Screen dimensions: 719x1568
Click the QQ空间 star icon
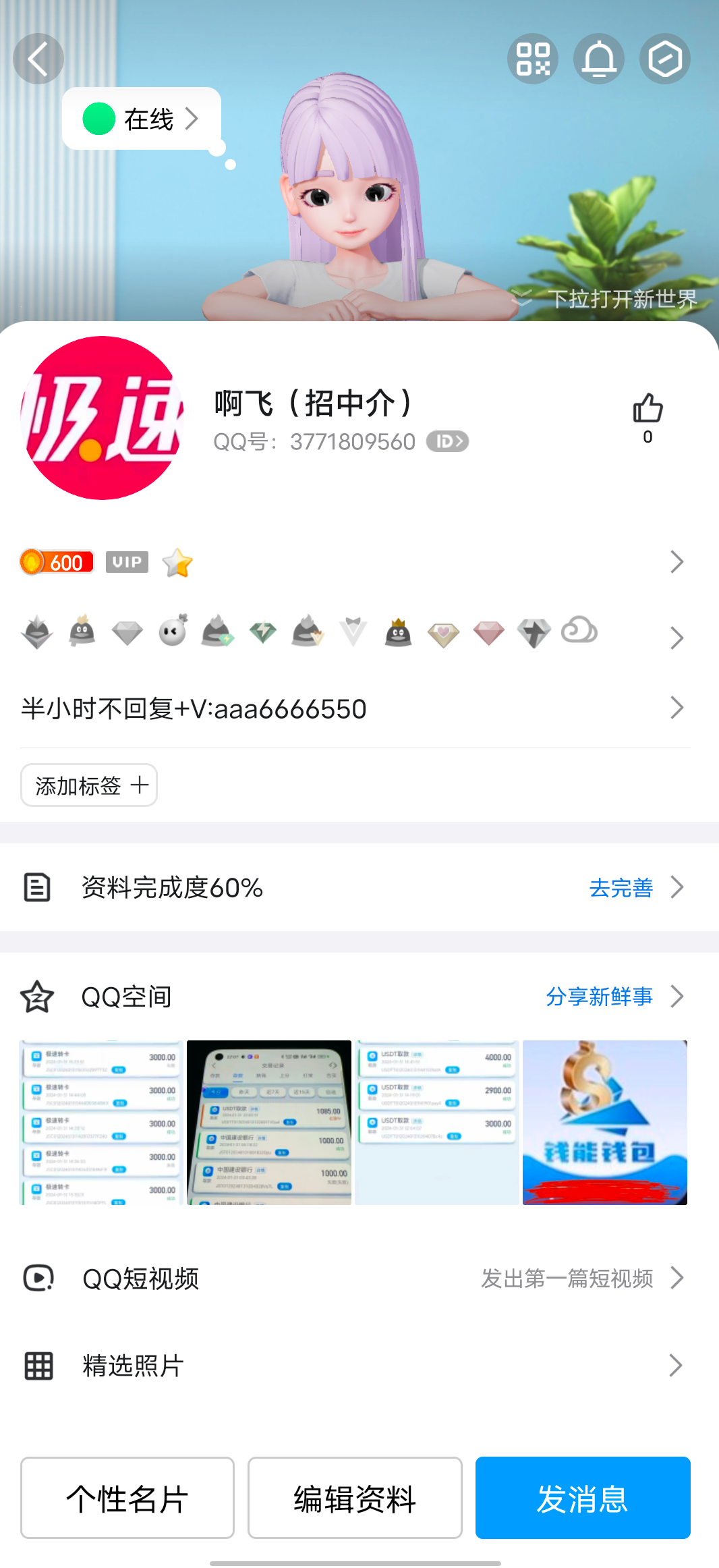click(38, 997)
